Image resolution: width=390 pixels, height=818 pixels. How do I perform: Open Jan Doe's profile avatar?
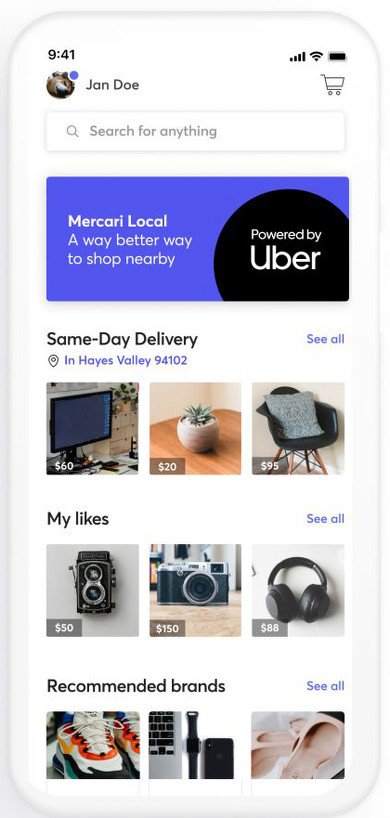coord(61,85)
